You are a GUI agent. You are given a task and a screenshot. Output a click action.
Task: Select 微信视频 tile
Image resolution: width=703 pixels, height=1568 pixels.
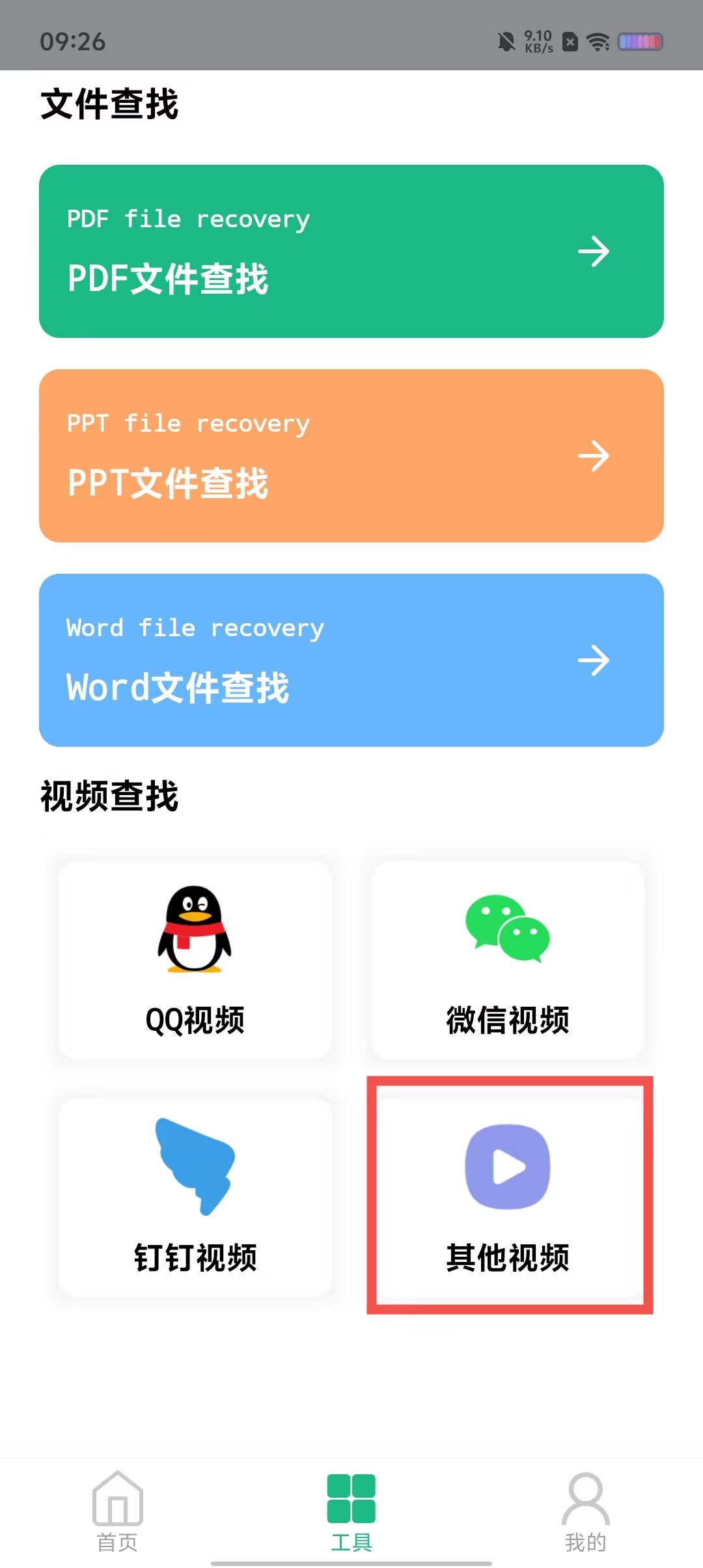tap(507, 960)
